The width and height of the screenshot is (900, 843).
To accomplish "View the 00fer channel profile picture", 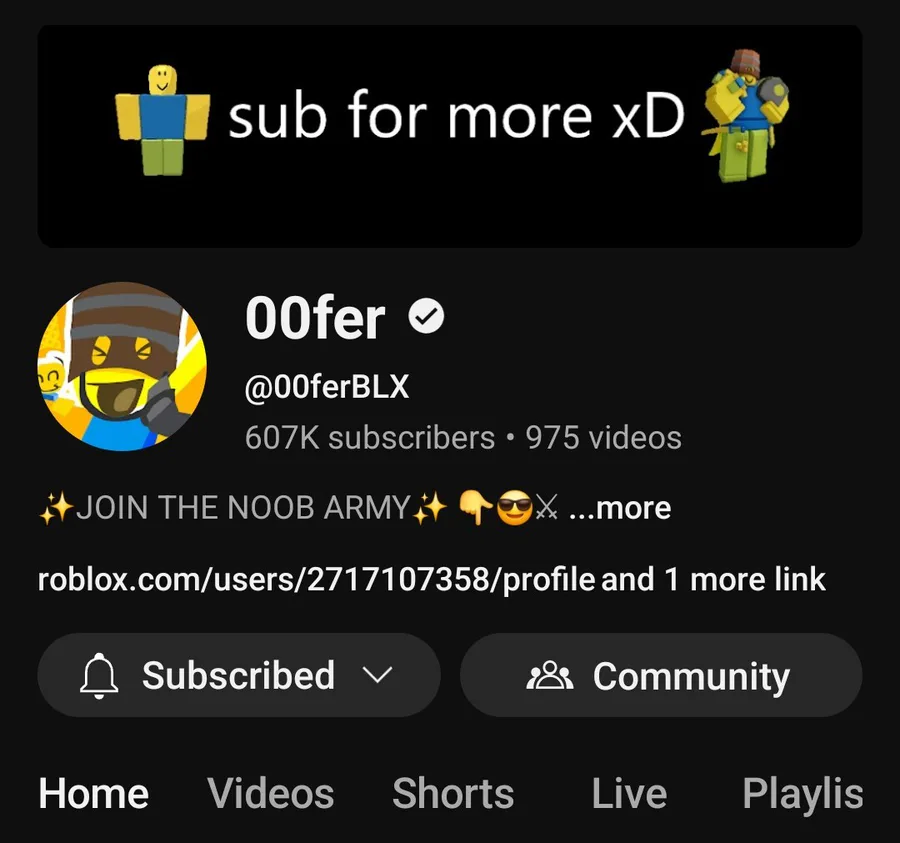I will [122, 366].
